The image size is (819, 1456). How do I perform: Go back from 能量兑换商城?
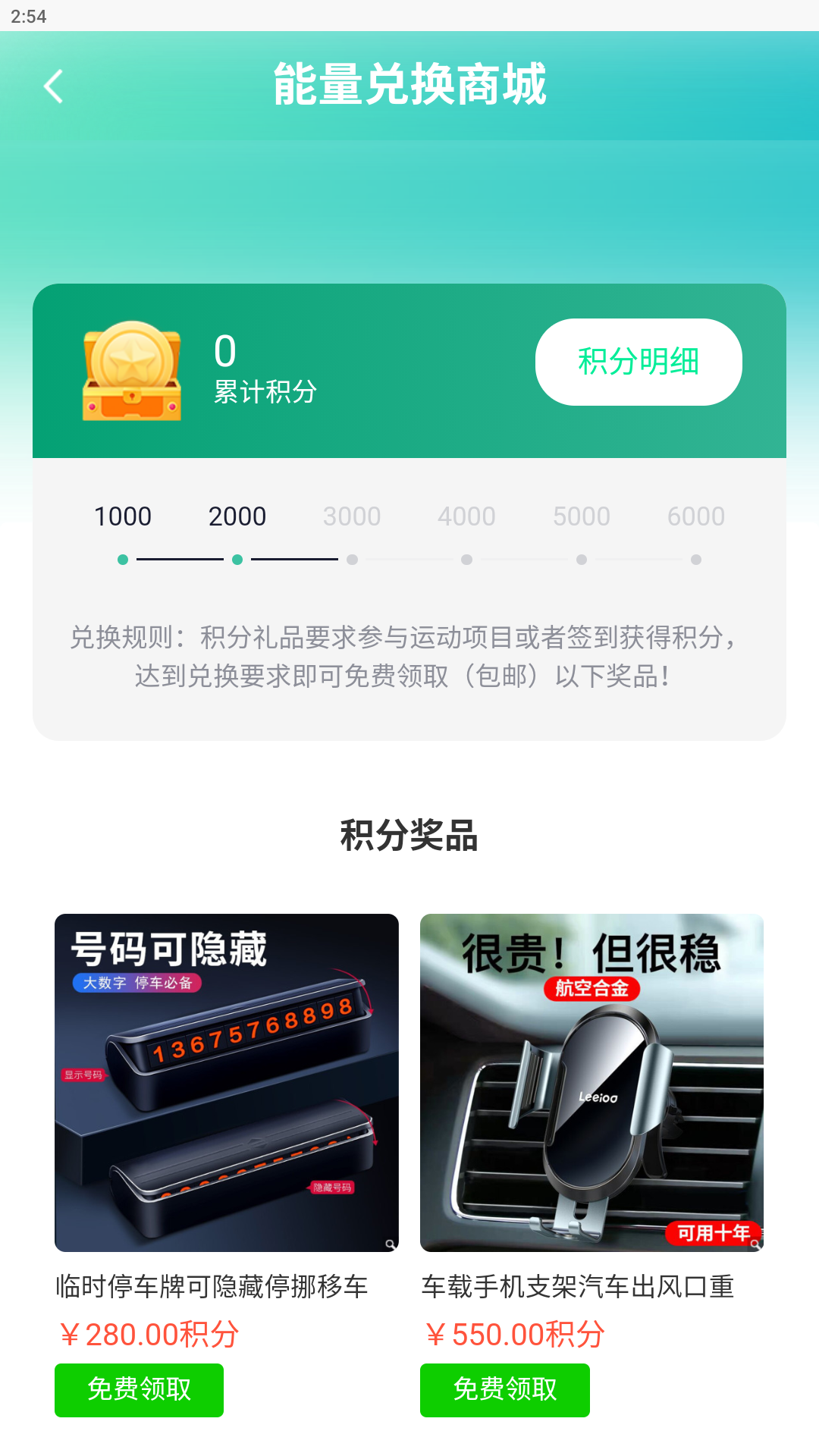click(x=53, y=86)
